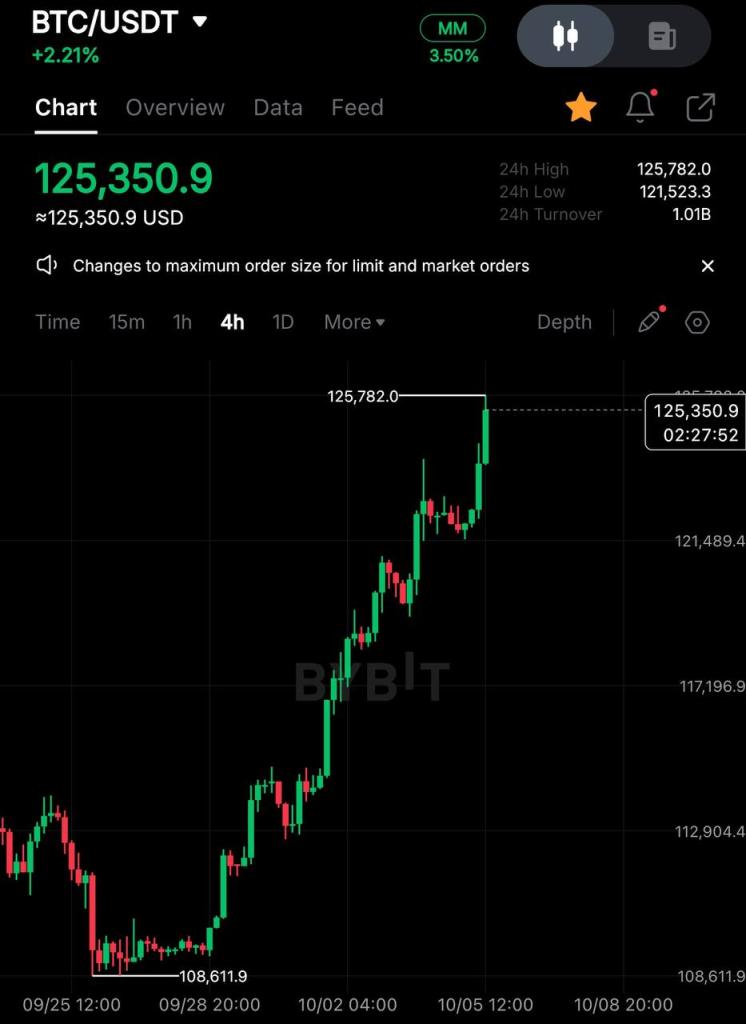
Task: Expand the More intervals dropdown
Action: click(x=354, y=322)
